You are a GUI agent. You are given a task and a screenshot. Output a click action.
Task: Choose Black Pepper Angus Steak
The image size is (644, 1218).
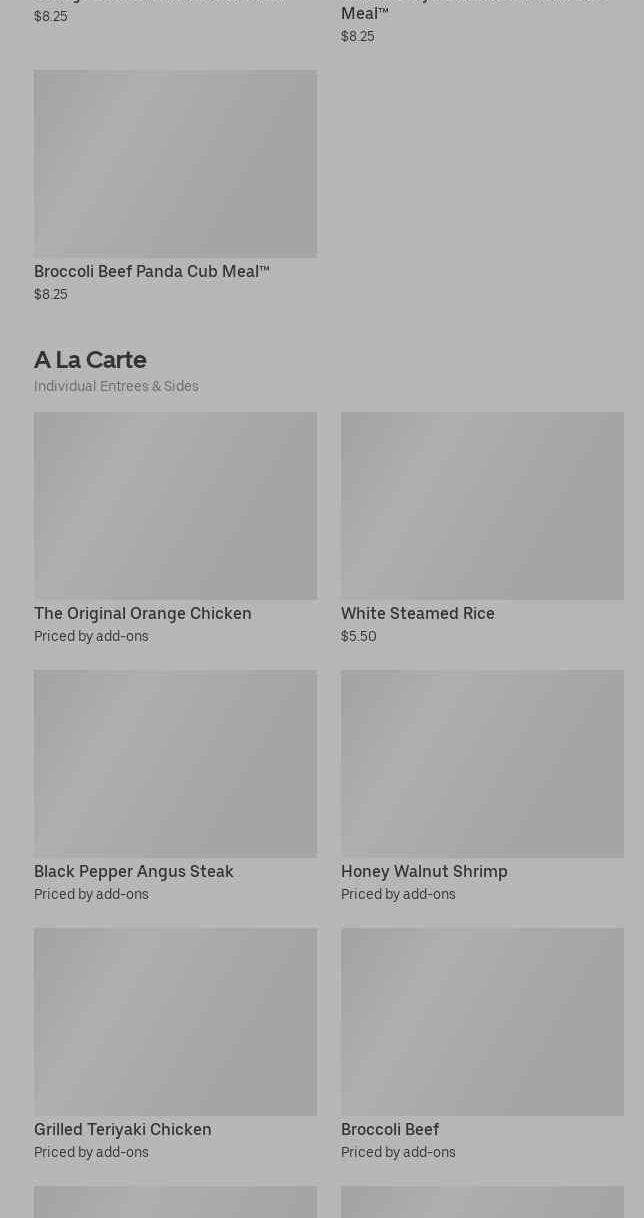pos(175,787)
